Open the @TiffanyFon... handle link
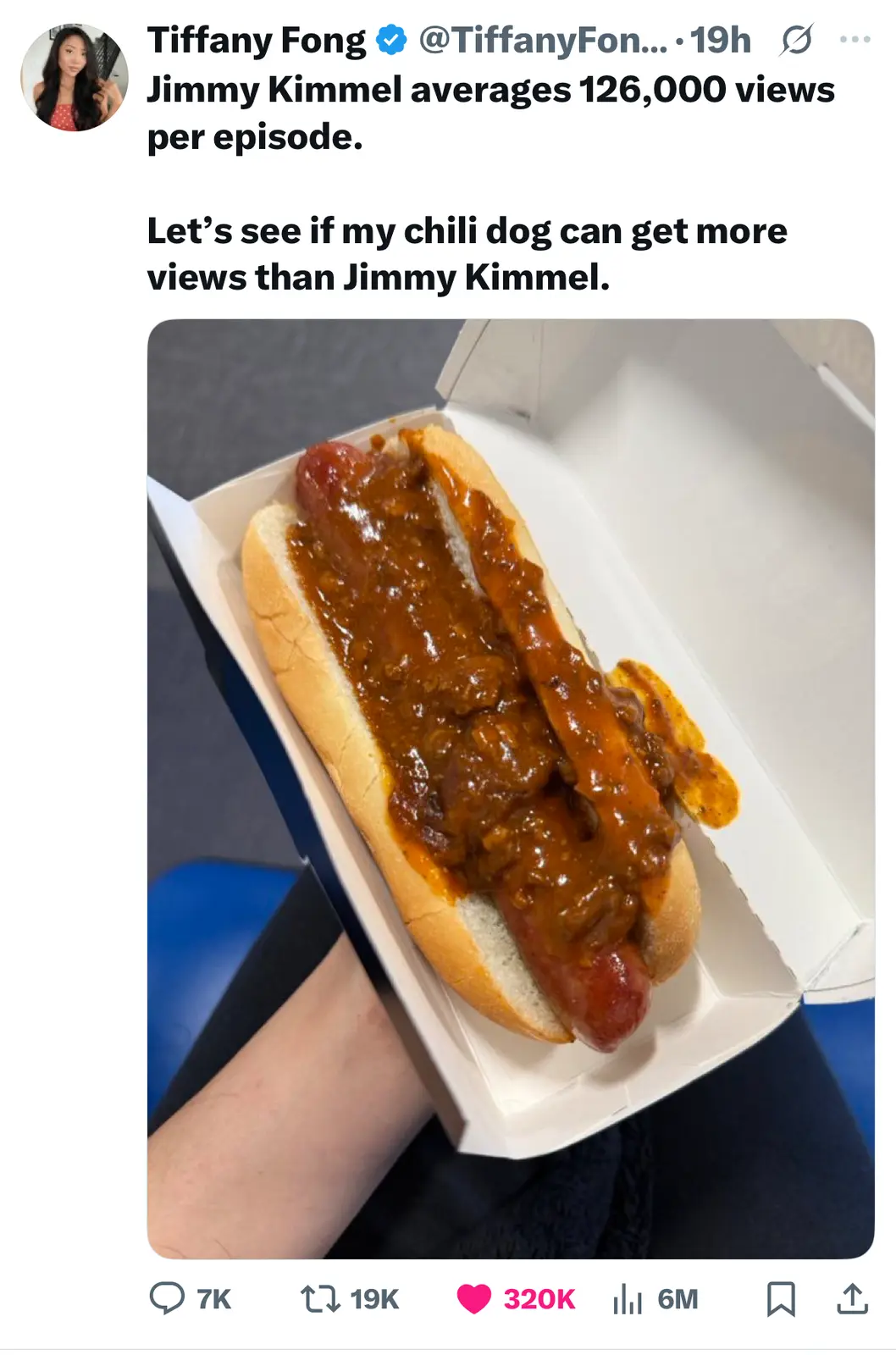This screenshot has height=1355, width=896. tap(542, 40)
